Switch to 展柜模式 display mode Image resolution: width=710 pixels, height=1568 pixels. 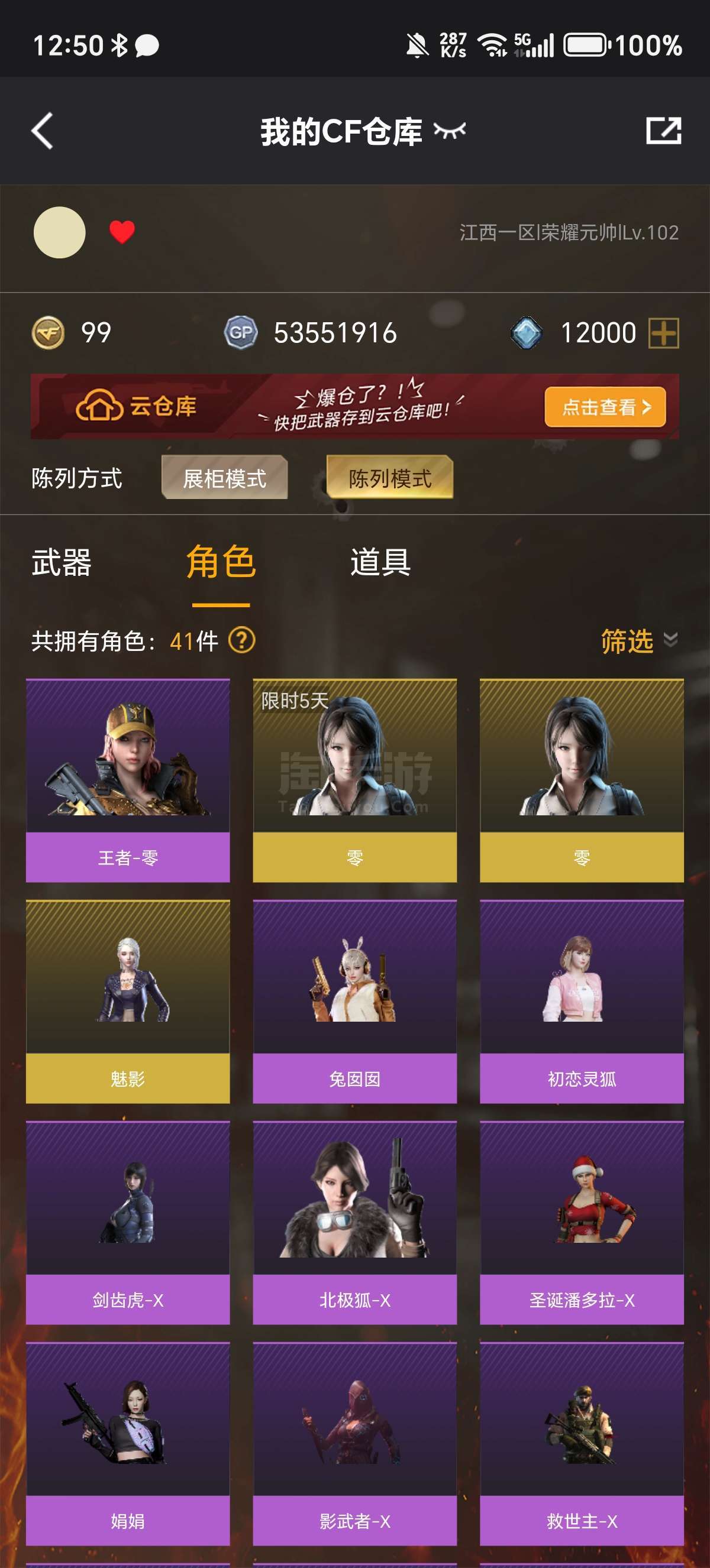225,478
